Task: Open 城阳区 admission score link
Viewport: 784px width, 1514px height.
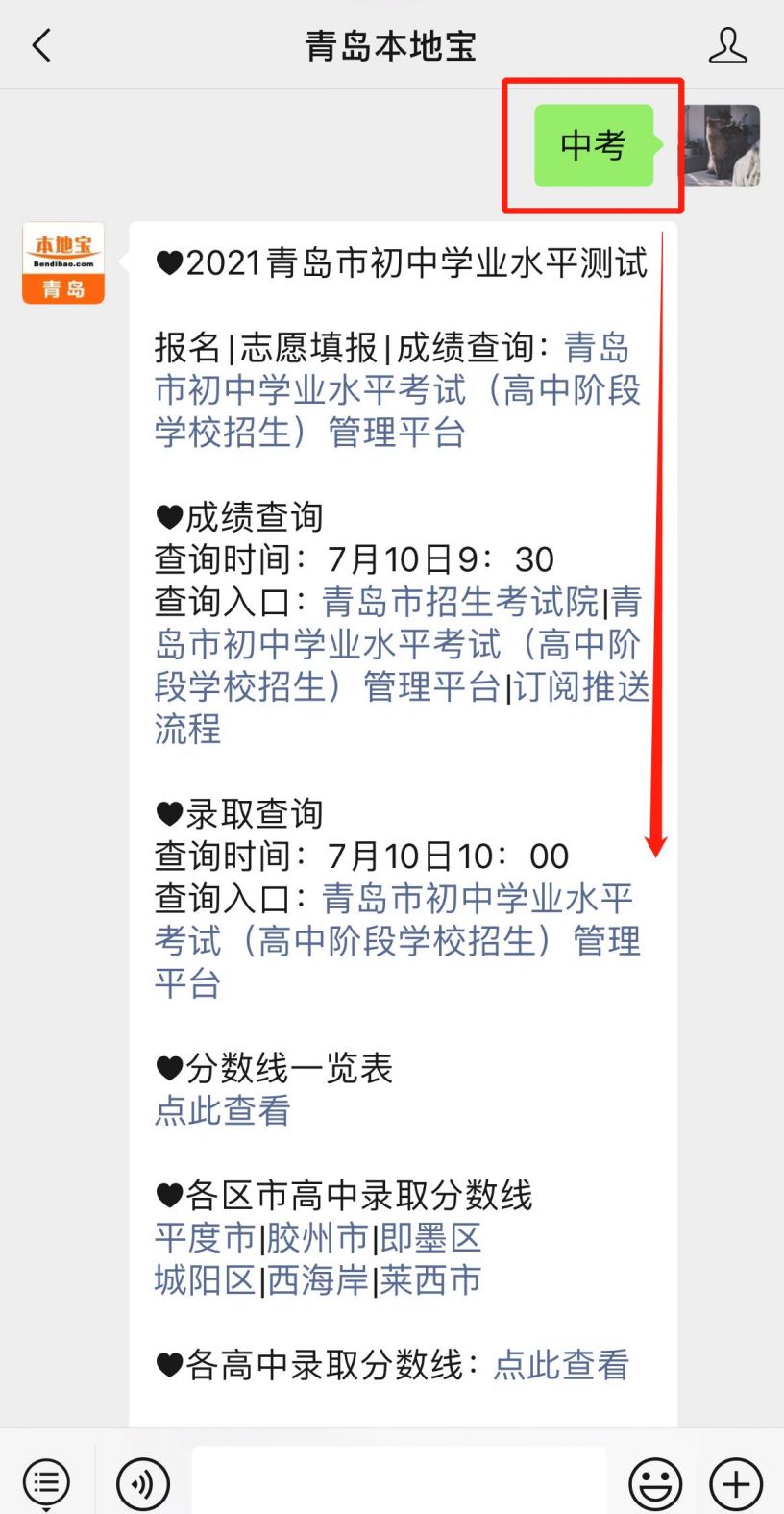Action: [x=205, y=1280]
